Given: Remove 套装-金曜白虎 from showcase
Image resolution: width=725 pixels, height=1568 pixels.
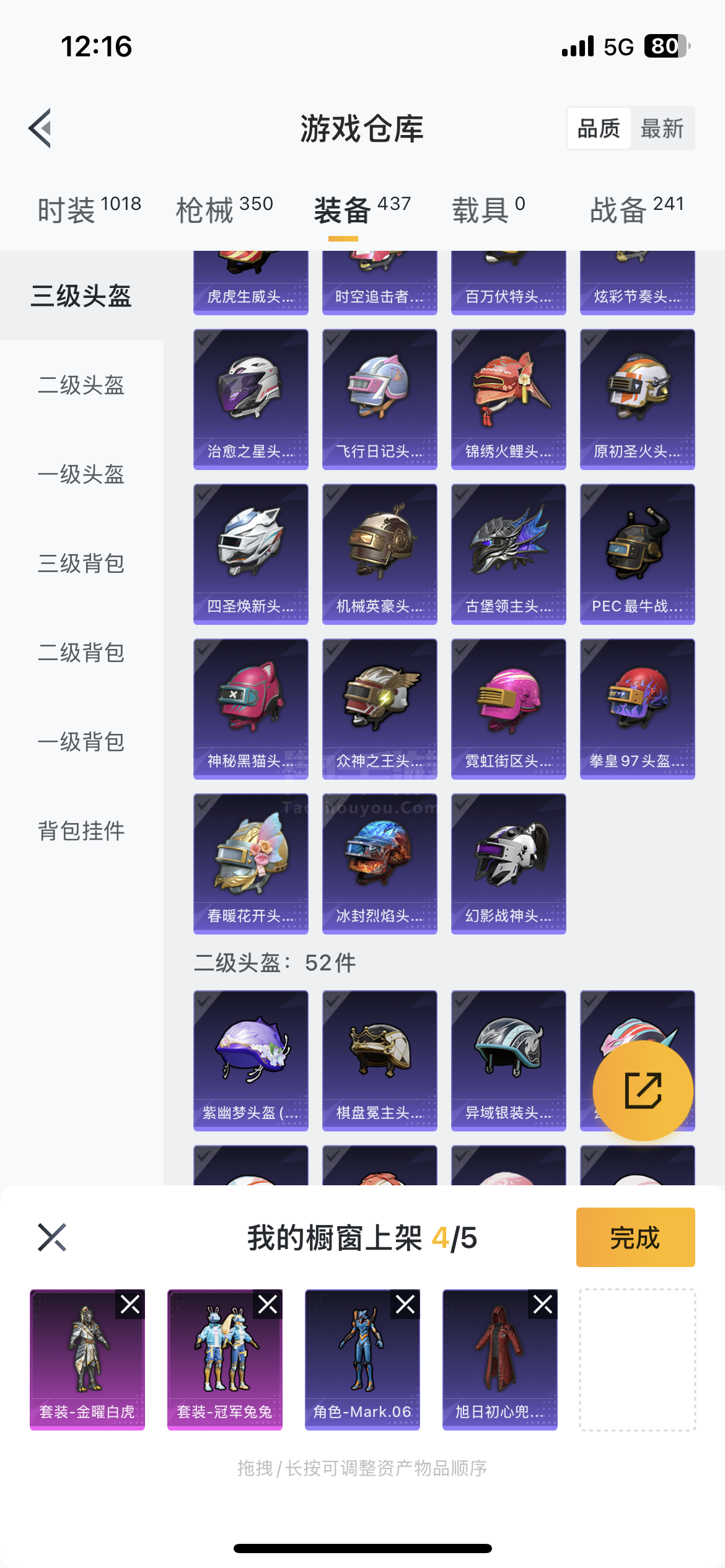Looking at the screenshot, I should tap(130, 1305).
